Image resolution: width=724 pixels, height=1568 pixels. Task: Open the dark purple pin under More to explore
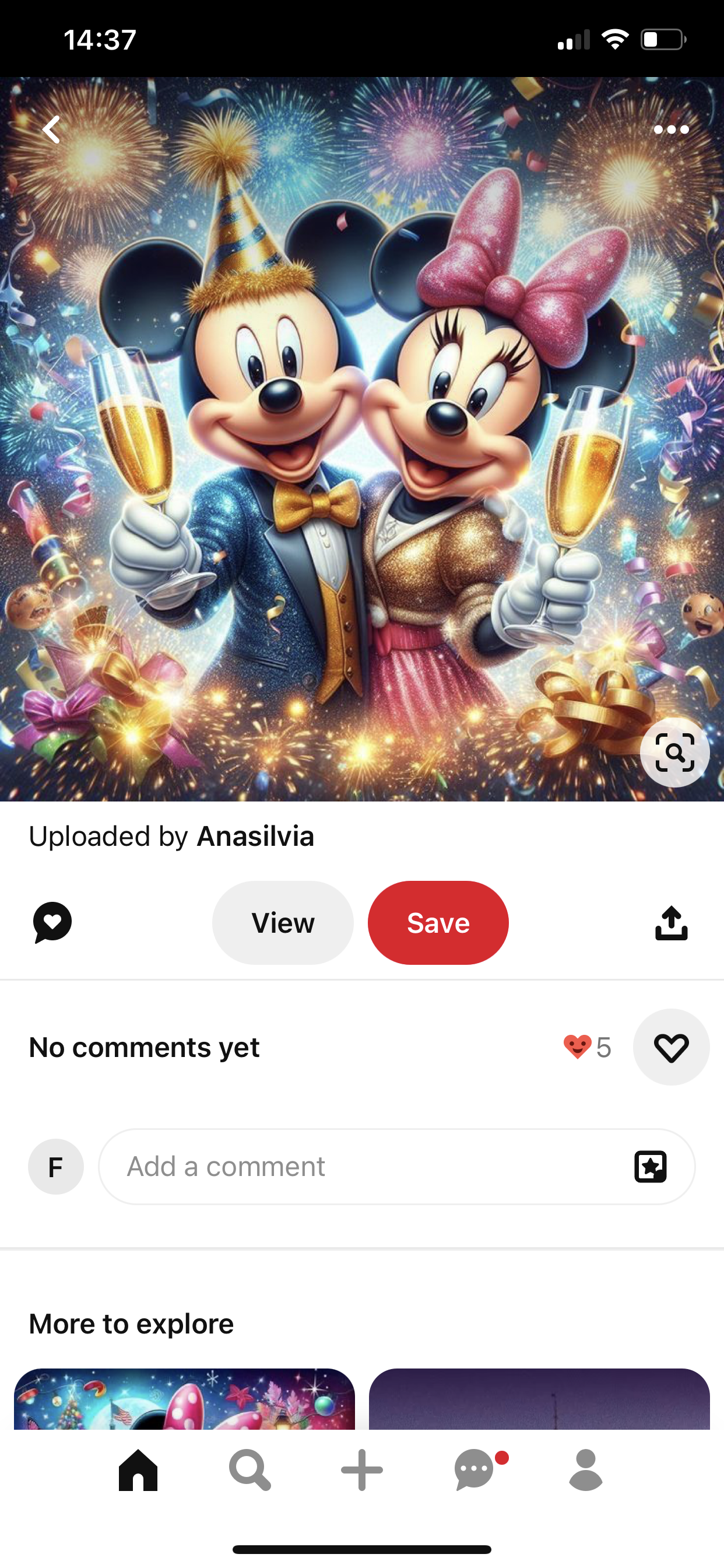539,1399
